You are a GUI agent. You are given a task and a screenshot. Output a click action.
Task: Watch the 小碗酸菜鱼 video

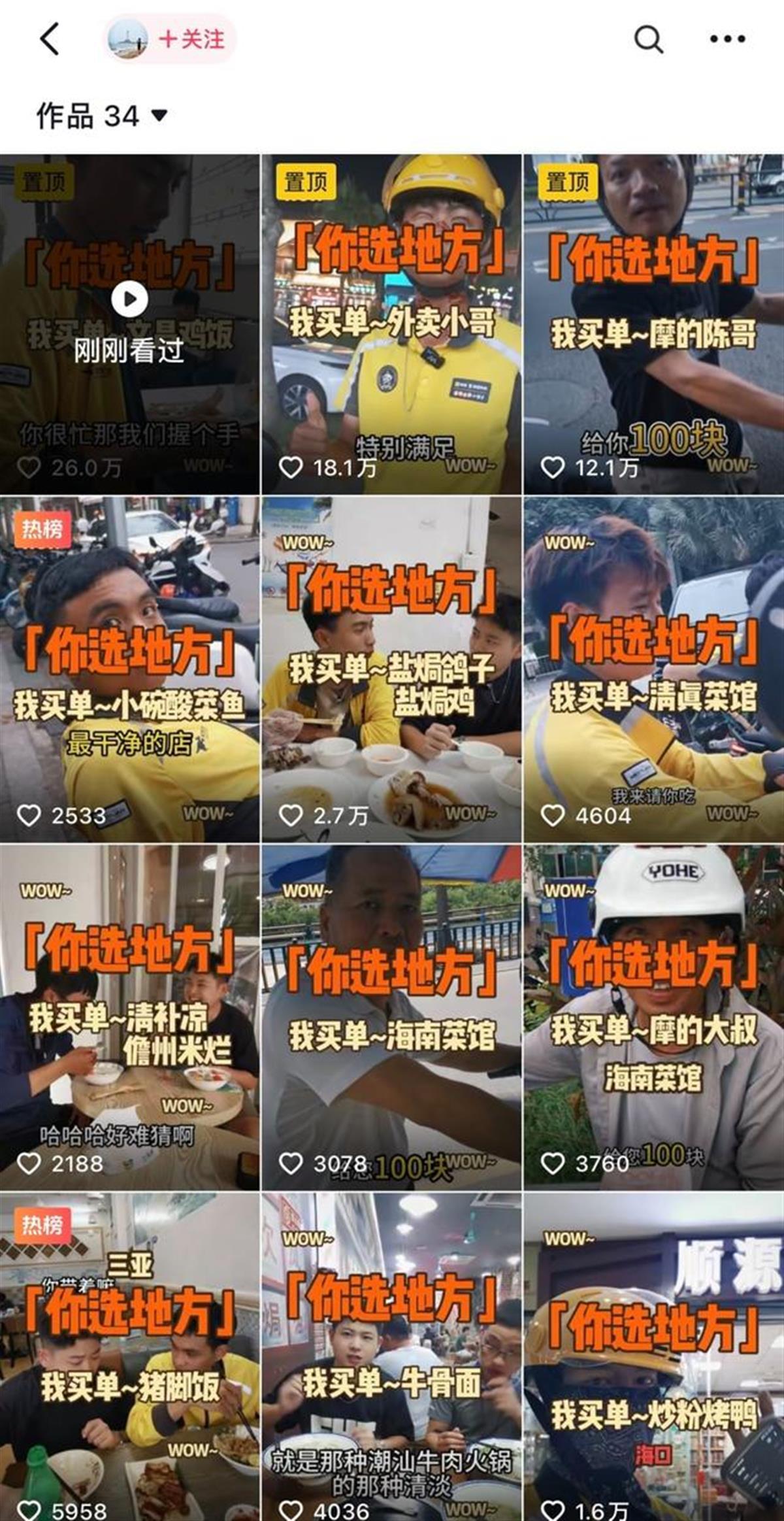click(x=129, y=669)
